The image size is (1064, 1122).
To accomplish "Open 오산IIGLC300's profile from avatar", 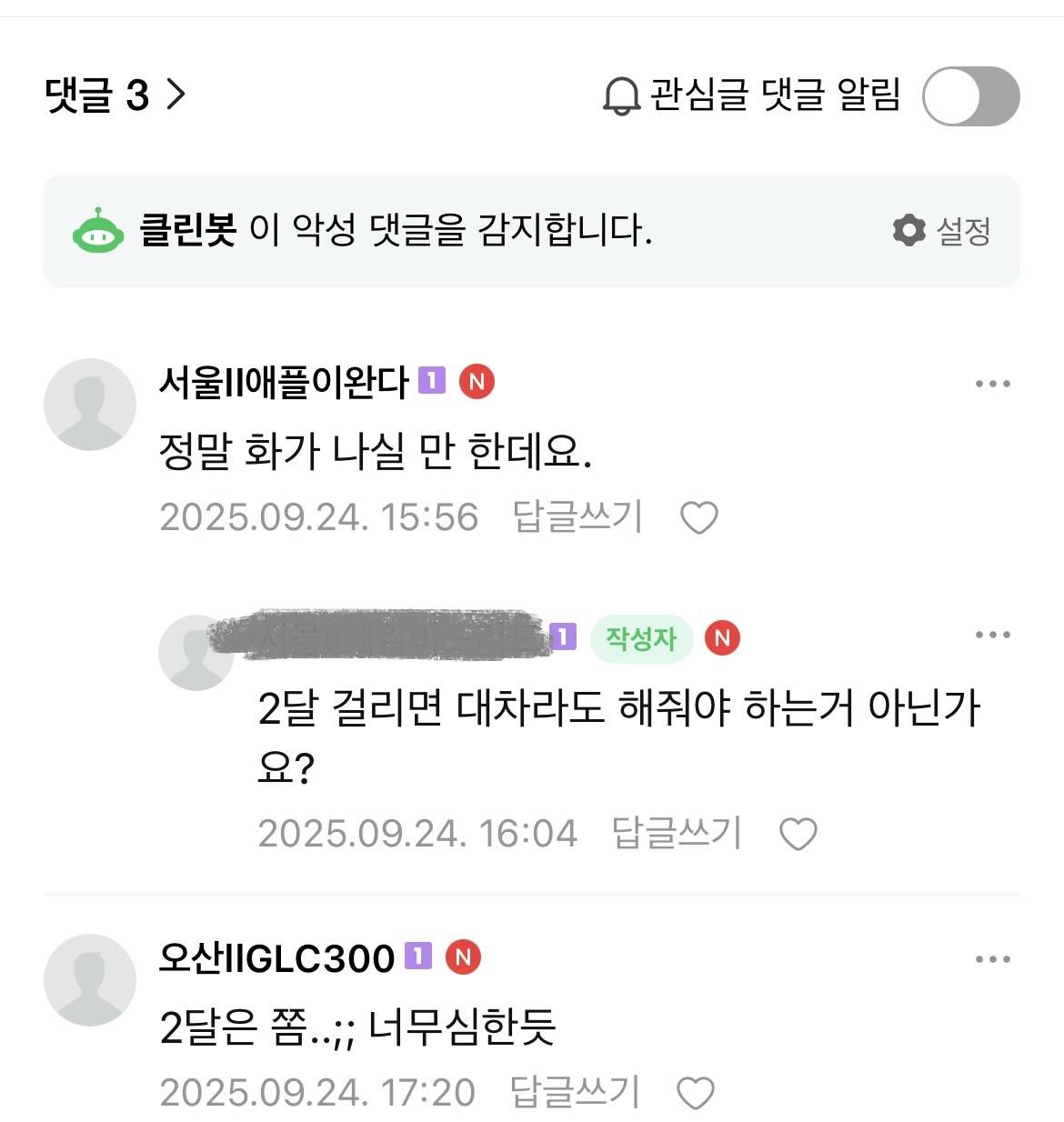I will [90, 980].
